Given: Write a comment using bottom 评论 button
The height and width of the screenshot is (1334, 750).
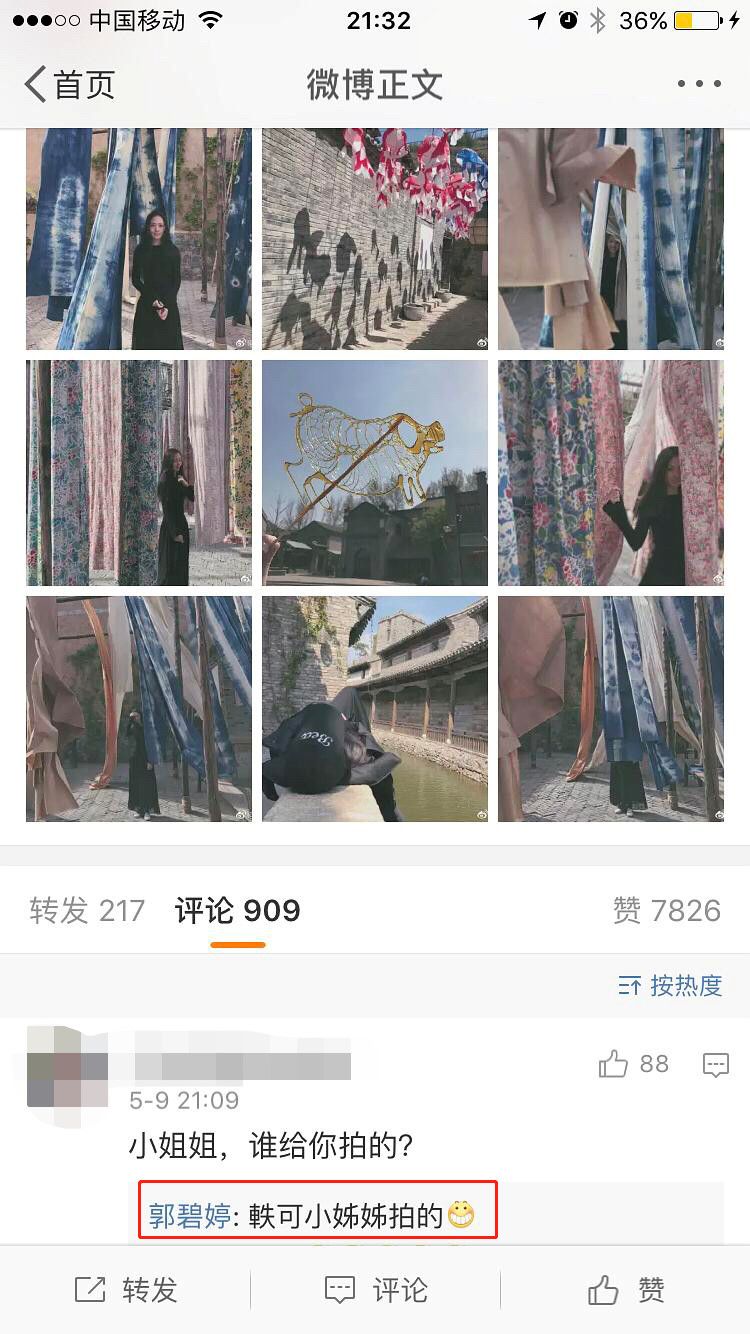Looking at the screenshot, I should point(376,1290).
